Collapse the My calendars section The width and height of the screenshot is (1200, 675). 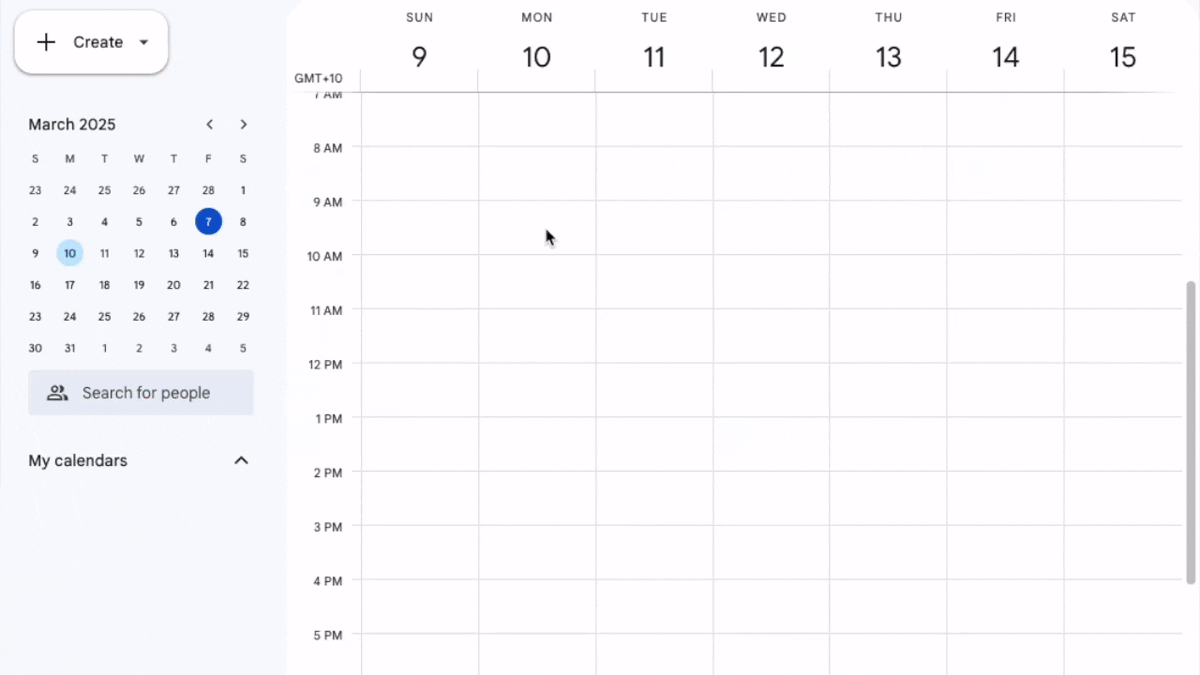point(241,461)
